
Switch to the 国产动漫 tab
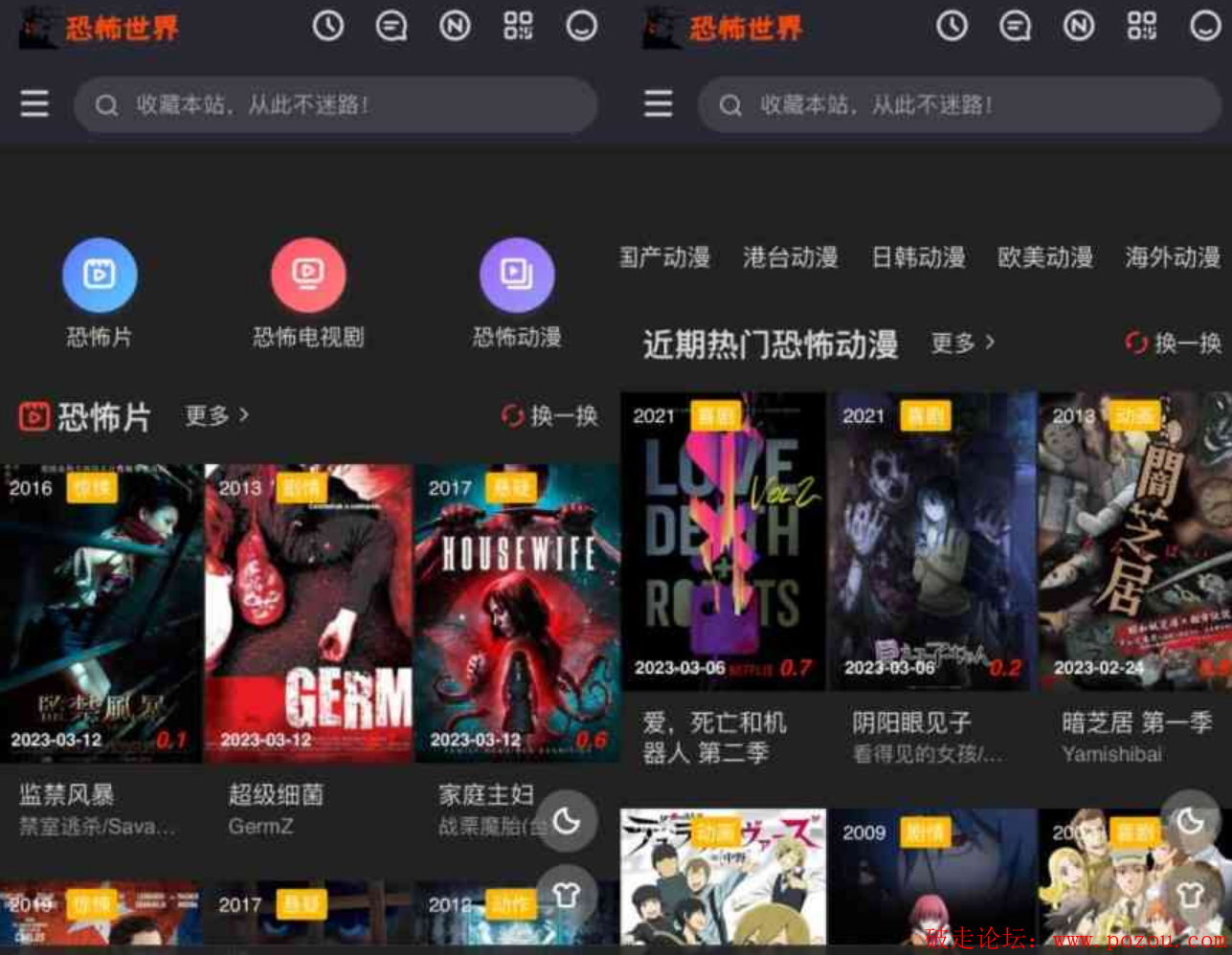point(664,257)
